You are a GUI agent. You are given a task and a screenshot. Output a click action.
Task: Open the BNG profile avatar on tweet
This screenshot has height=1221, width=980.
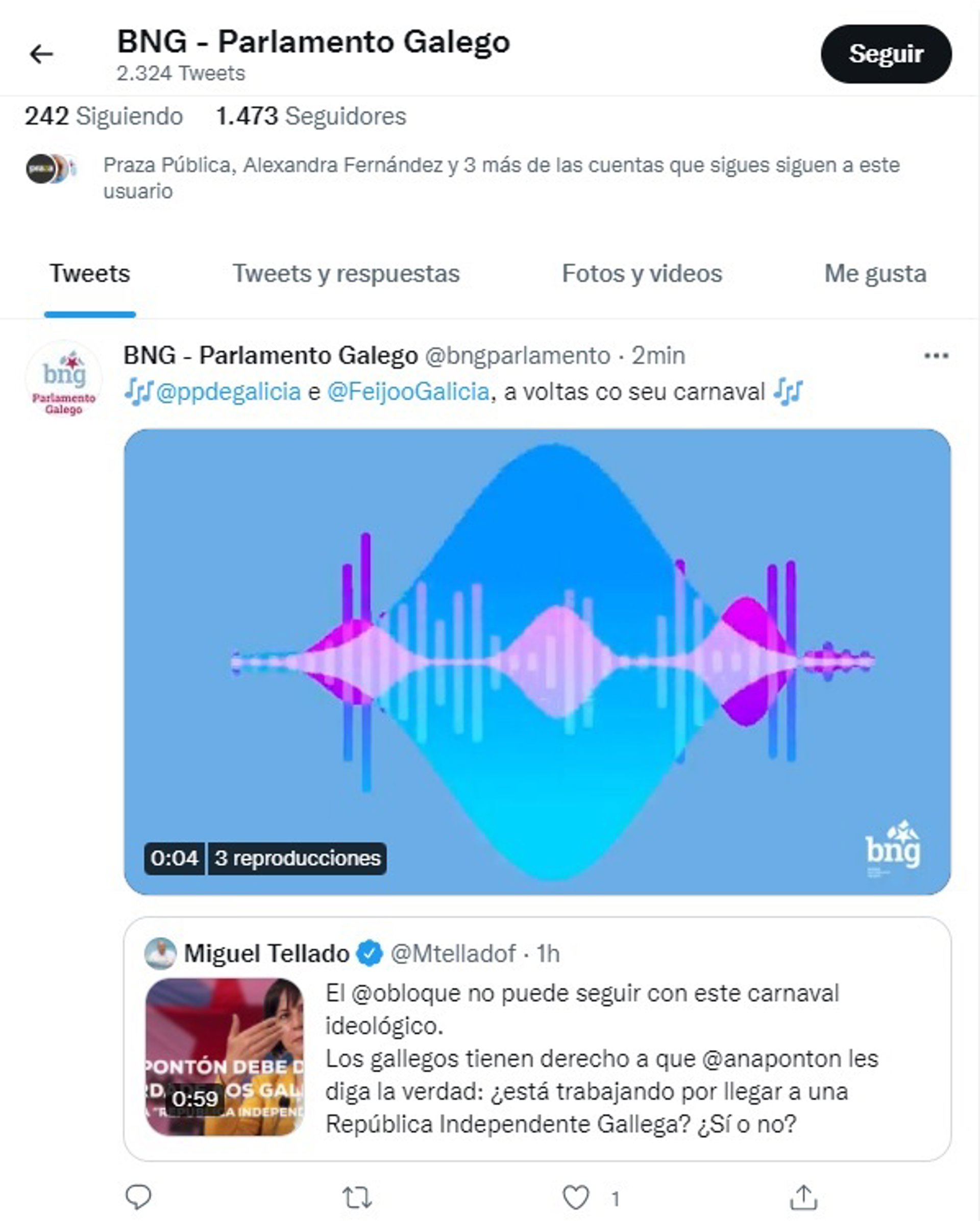click(64, 378)
